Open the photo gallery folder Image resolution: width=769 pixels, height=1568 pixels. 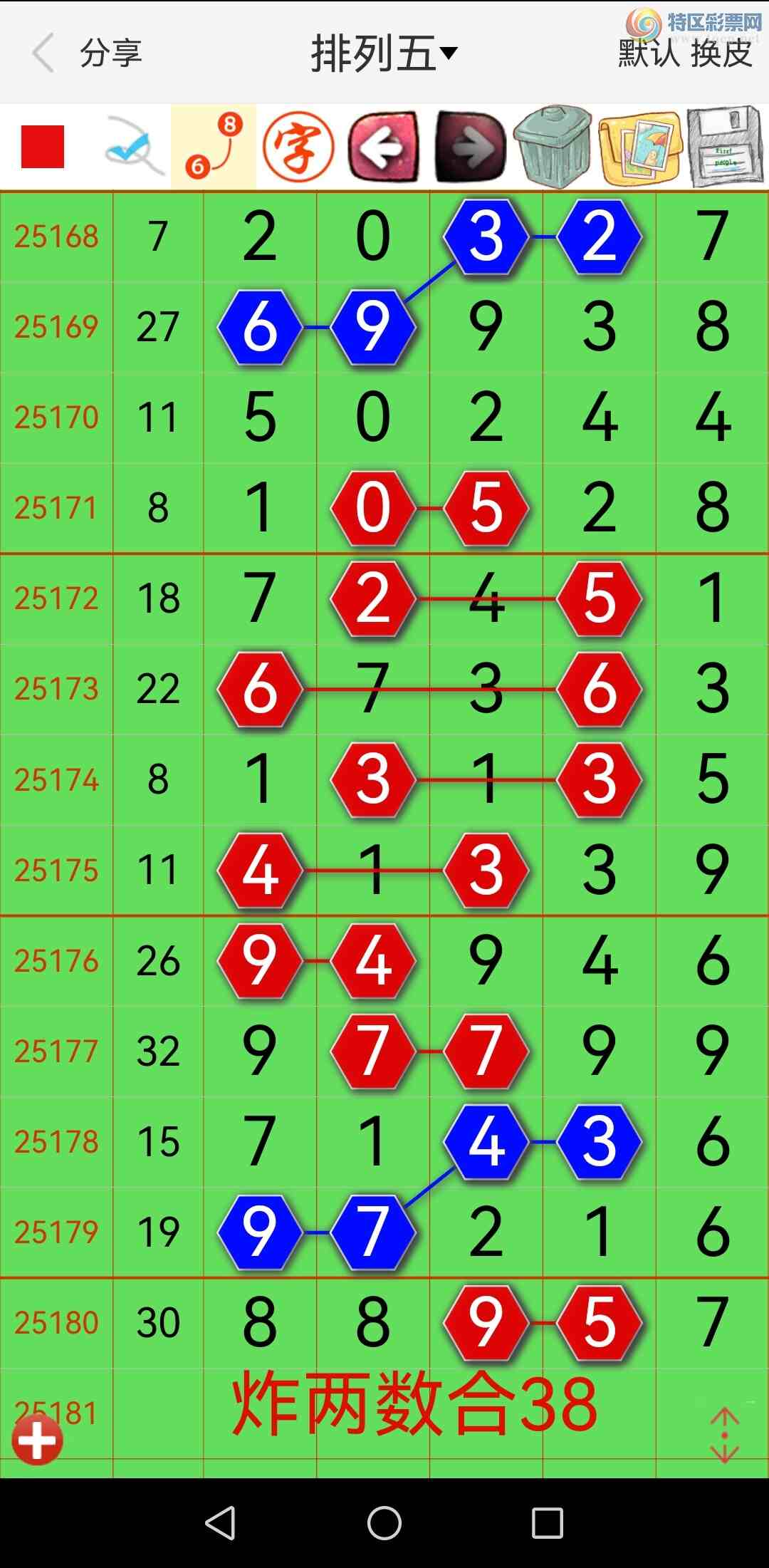641,147
